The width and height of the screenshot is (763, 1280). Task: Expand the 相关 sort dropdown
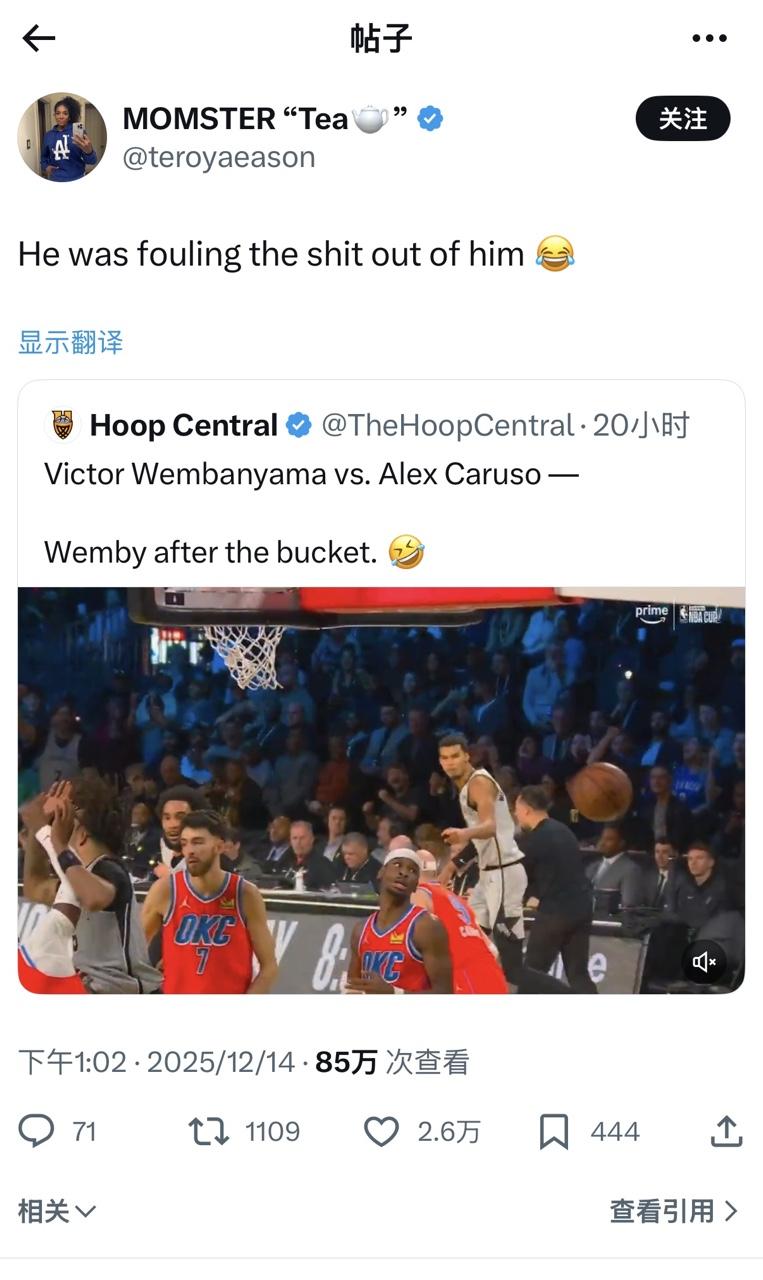[57, 1211]
